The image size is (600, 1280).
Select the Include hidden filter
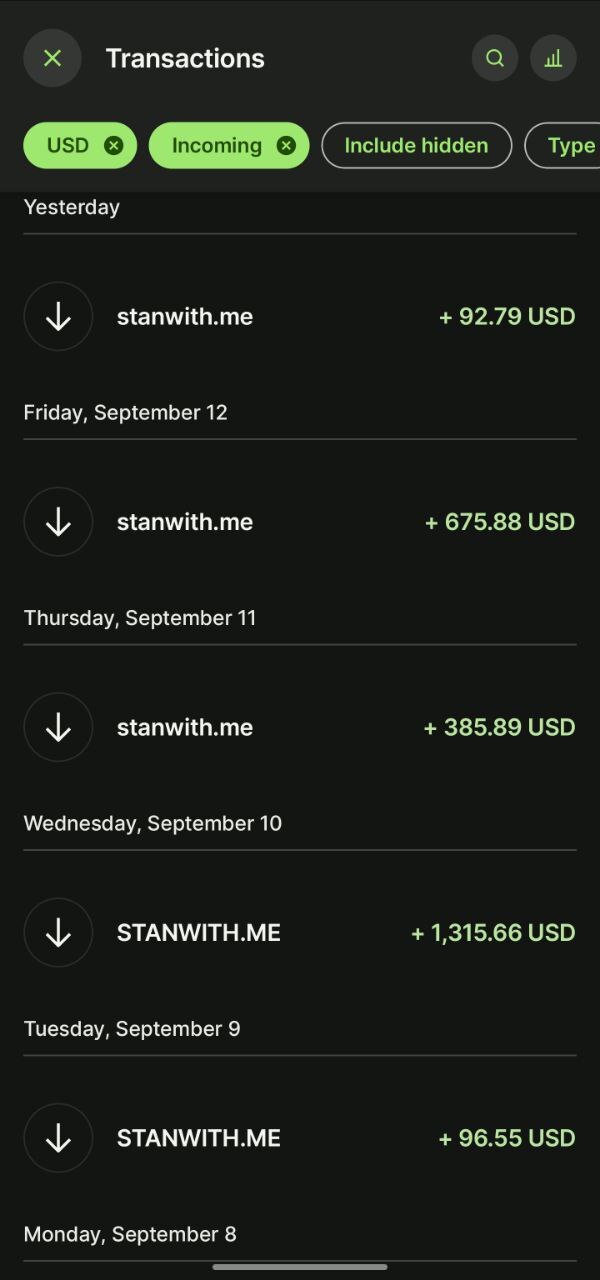click(x=416, y=145)
